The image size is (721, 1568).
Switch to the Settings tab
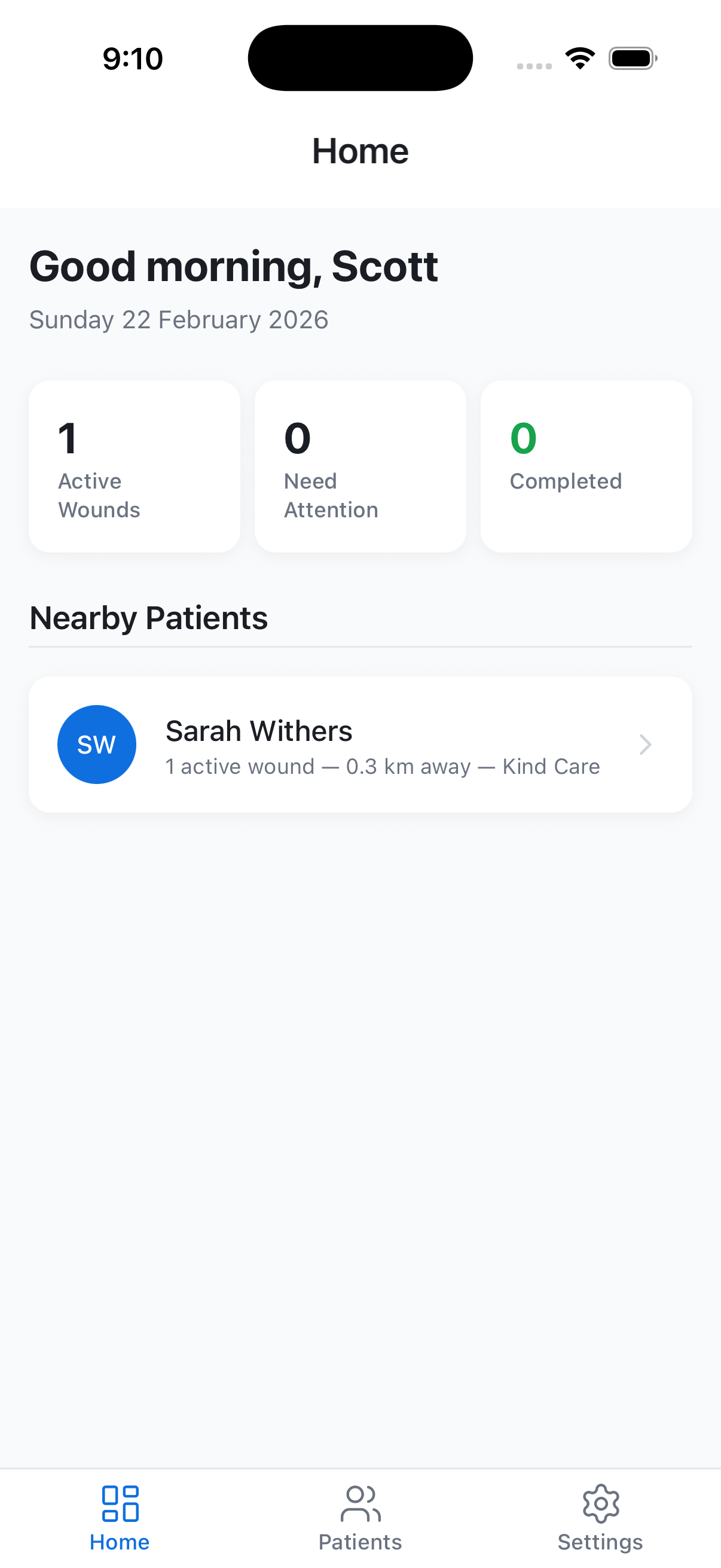point(600,1522)
